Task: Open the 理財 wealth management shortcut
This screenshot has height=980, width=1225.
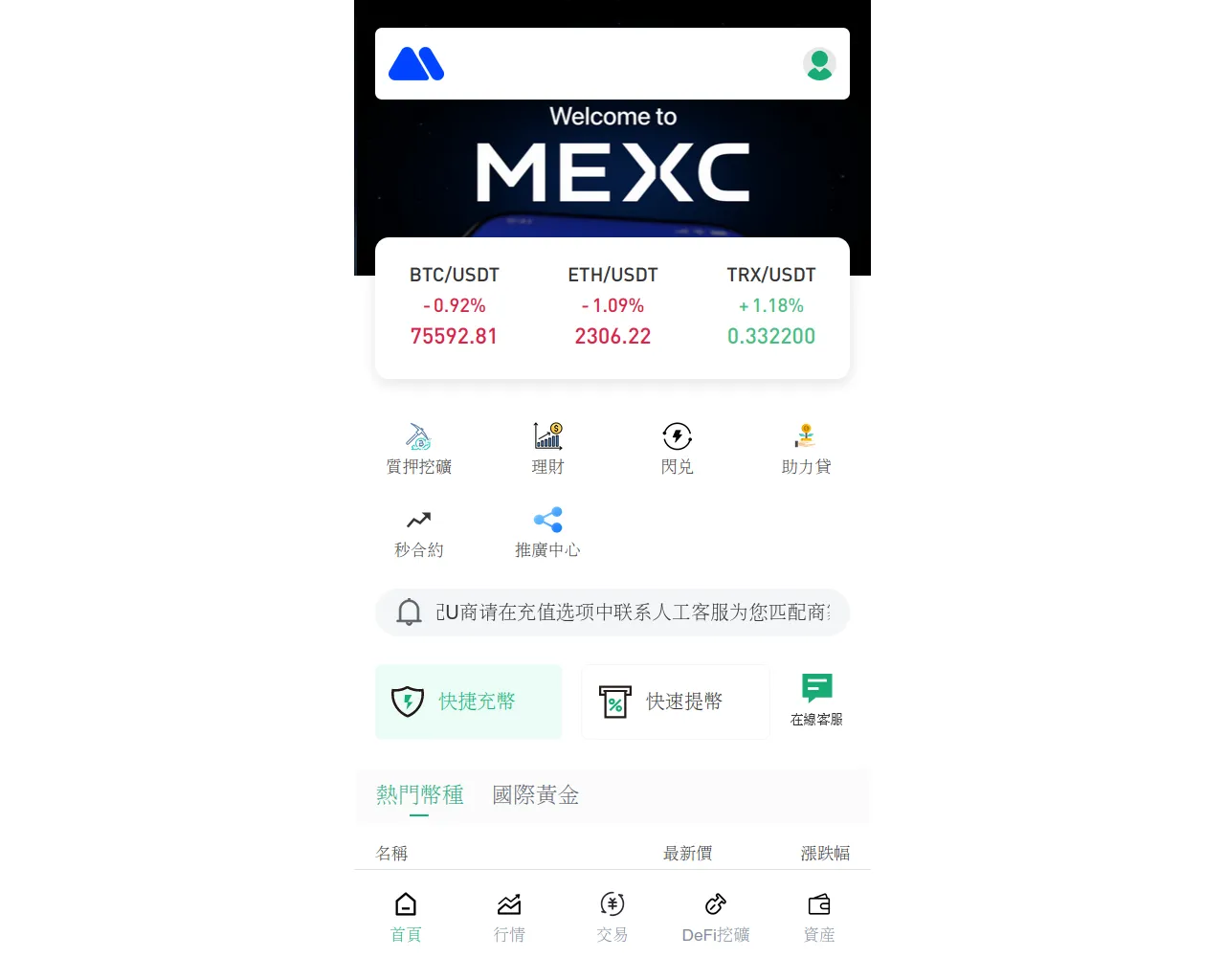Action: 547,448
